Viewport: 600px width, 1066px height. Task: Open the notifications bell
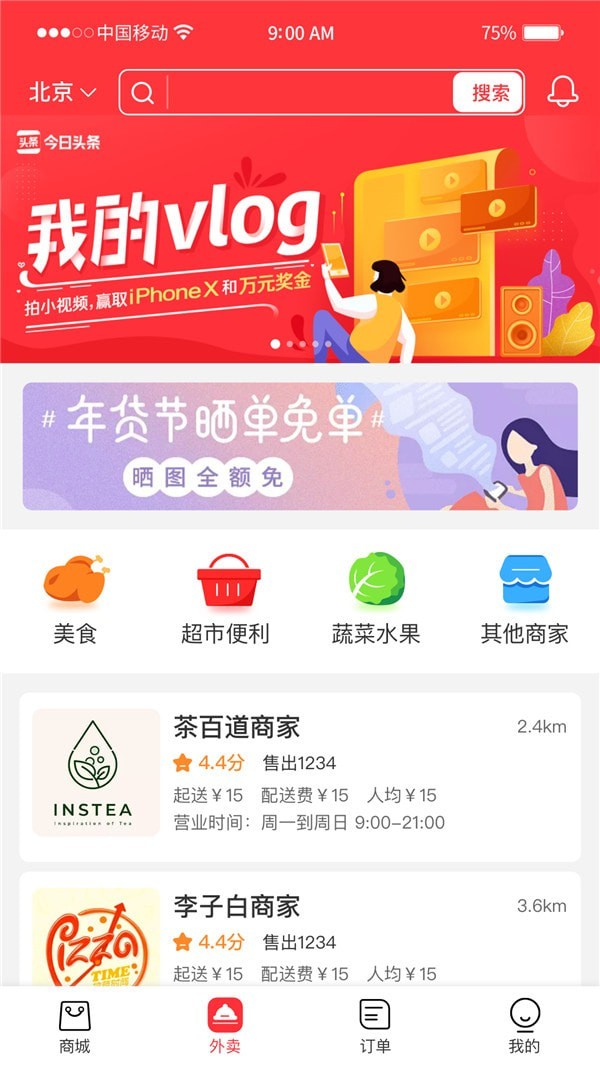tap(563, 92)
